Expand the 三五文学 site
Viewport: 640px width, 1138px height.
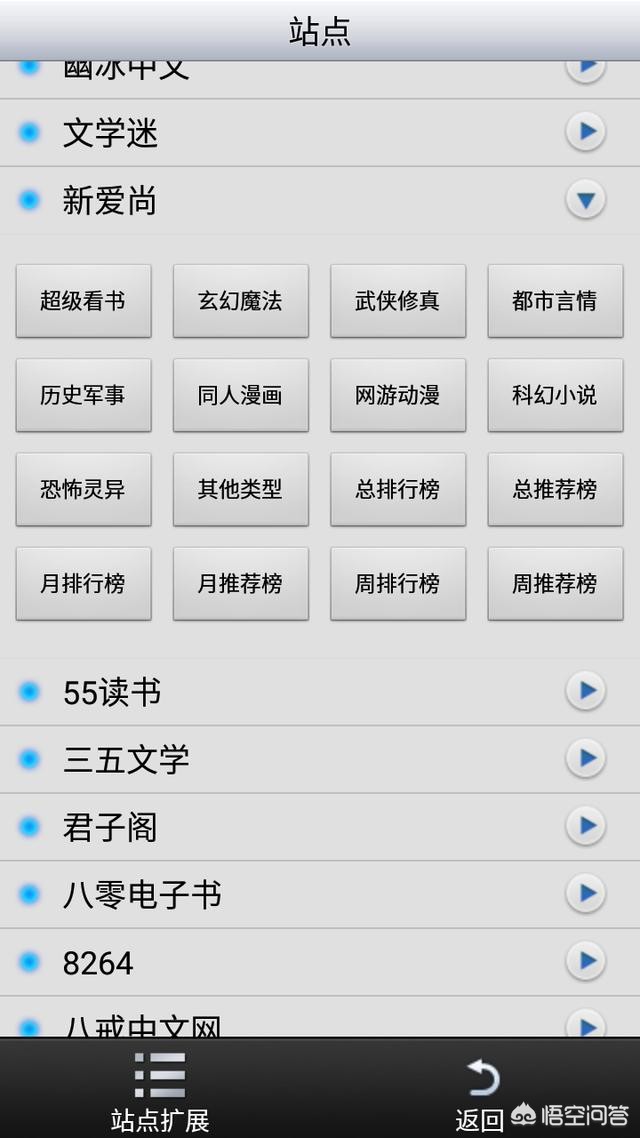(585, 759)
